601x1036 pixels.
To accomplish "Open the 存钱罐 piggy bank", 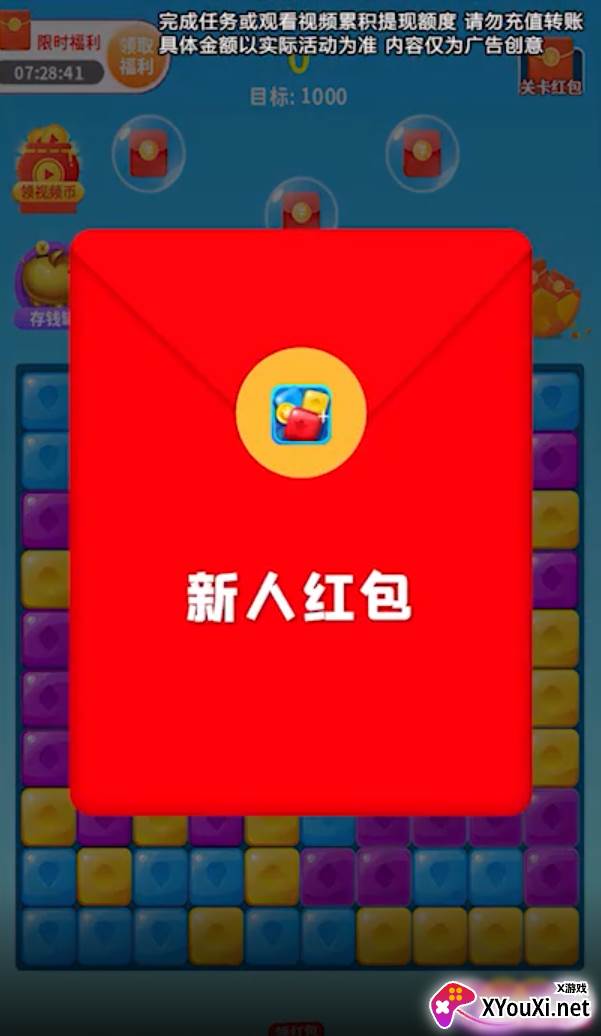I will click(44, 284).
